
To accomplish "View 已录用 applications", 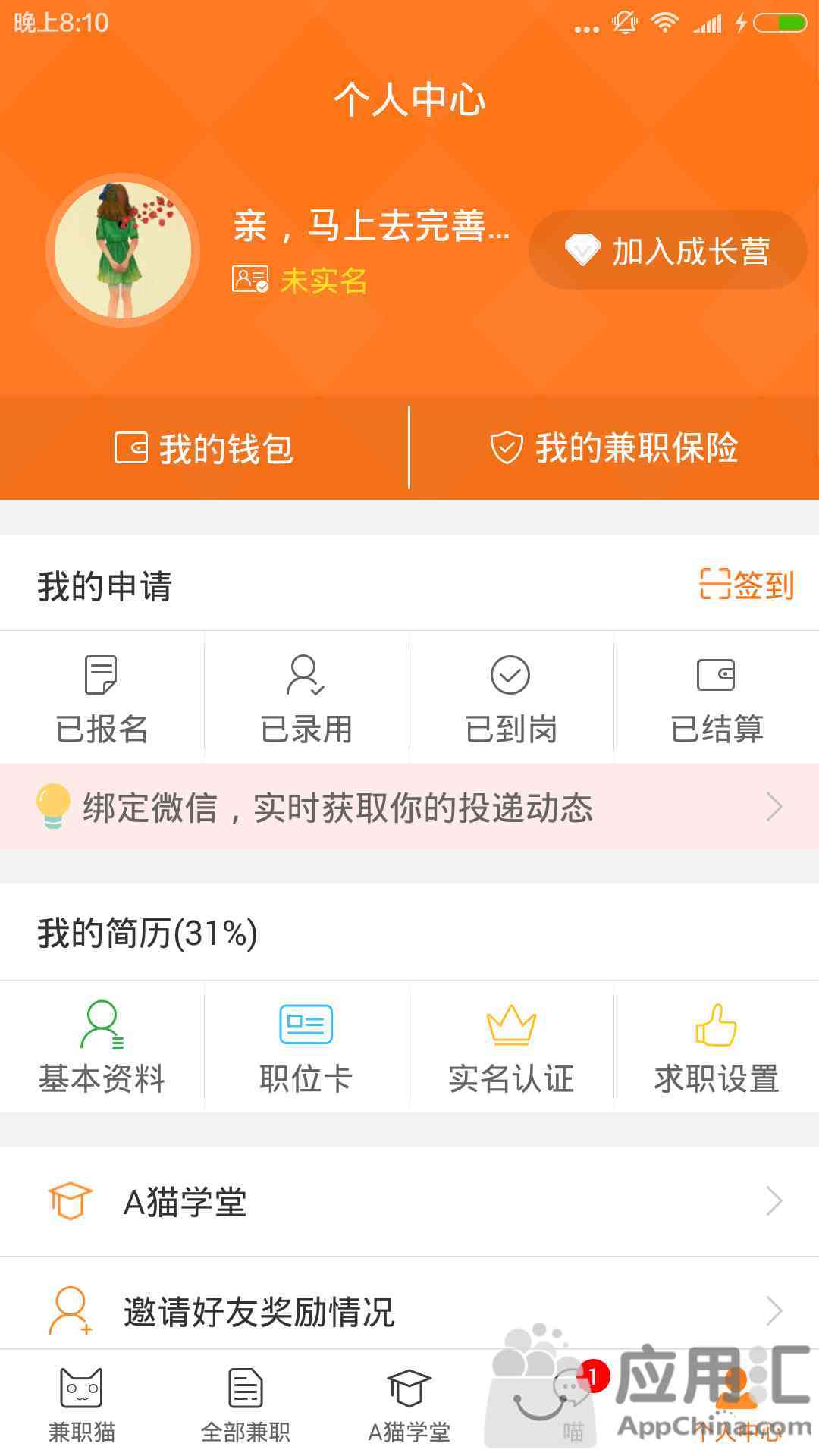I will (306, 698).
